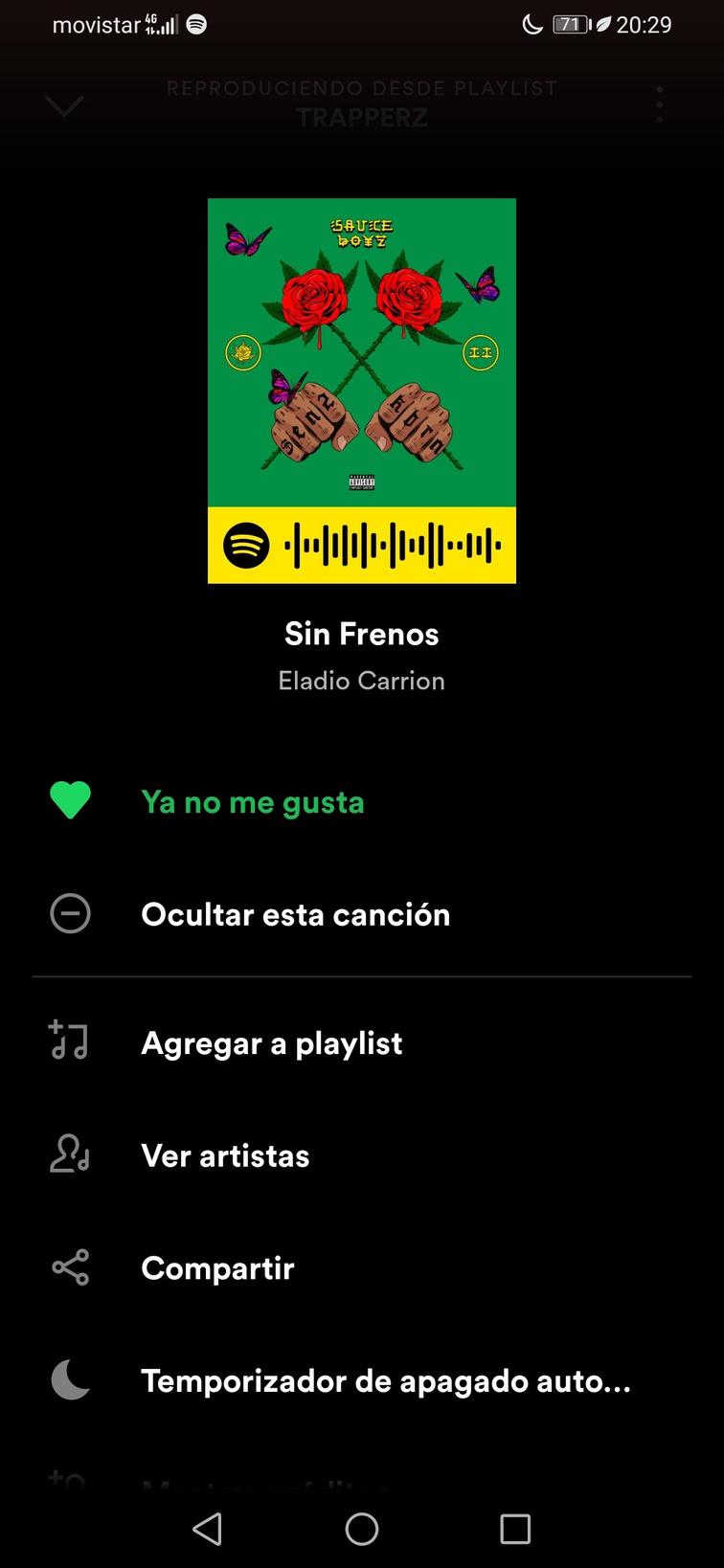Open "Agregar a playlist"
This screenshot has height=1568, width=724.
pos(271,1042)
